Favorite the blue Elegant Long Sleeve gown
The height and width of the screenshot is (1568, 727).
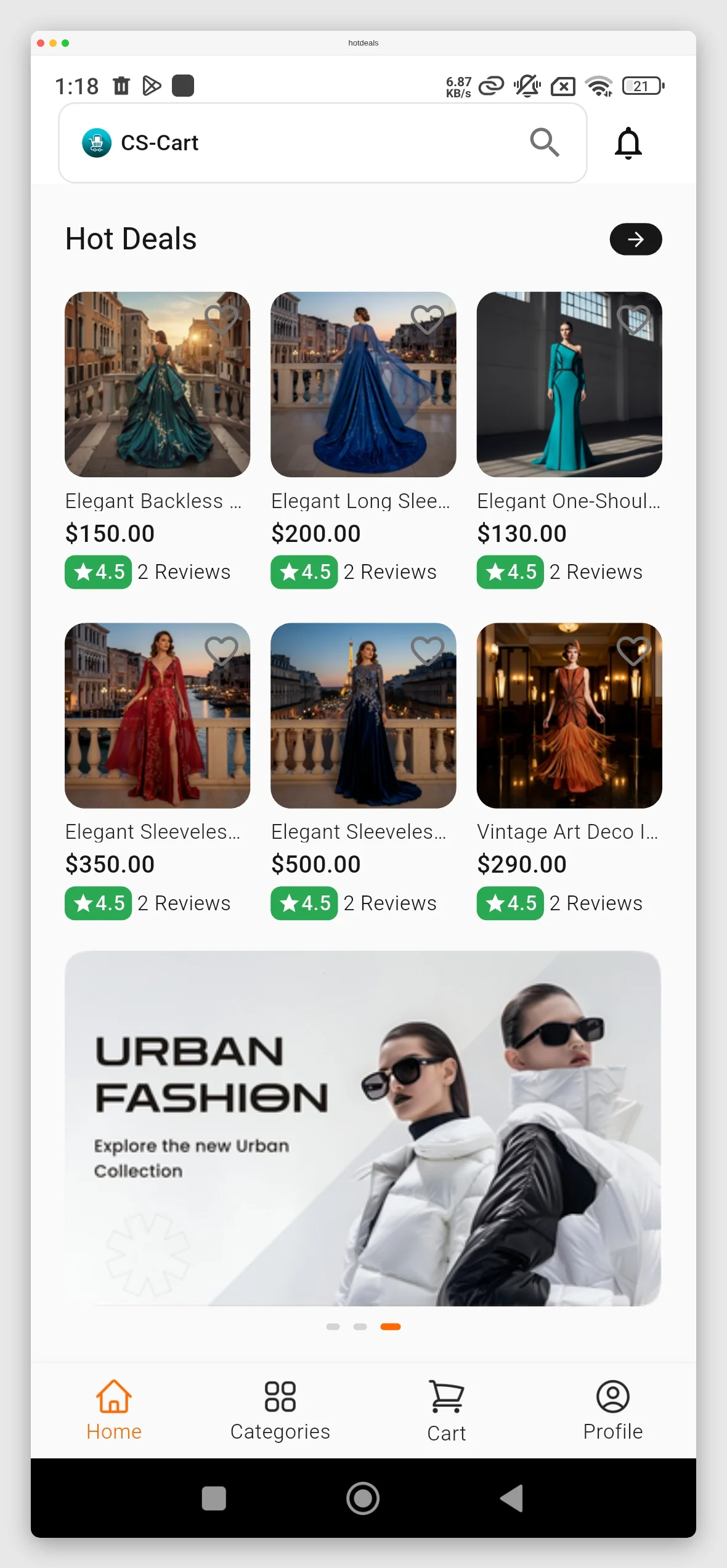click(426, 318)
